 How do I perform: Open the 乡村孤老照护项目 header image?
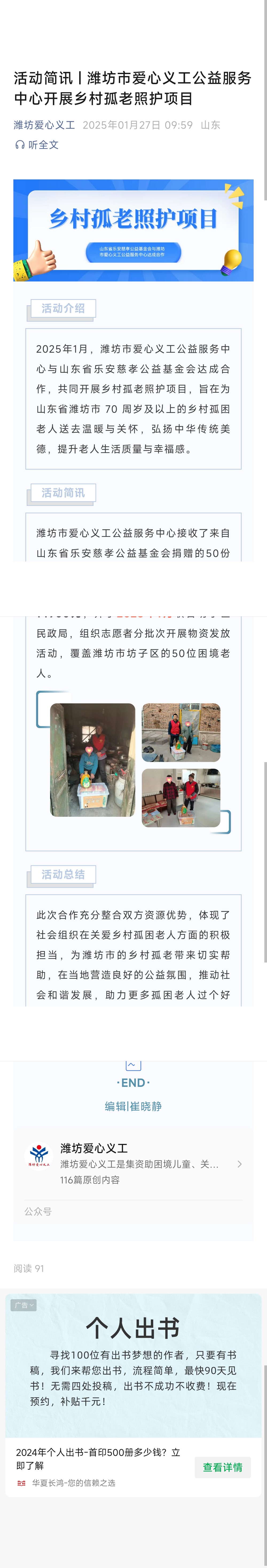[133, 230]
